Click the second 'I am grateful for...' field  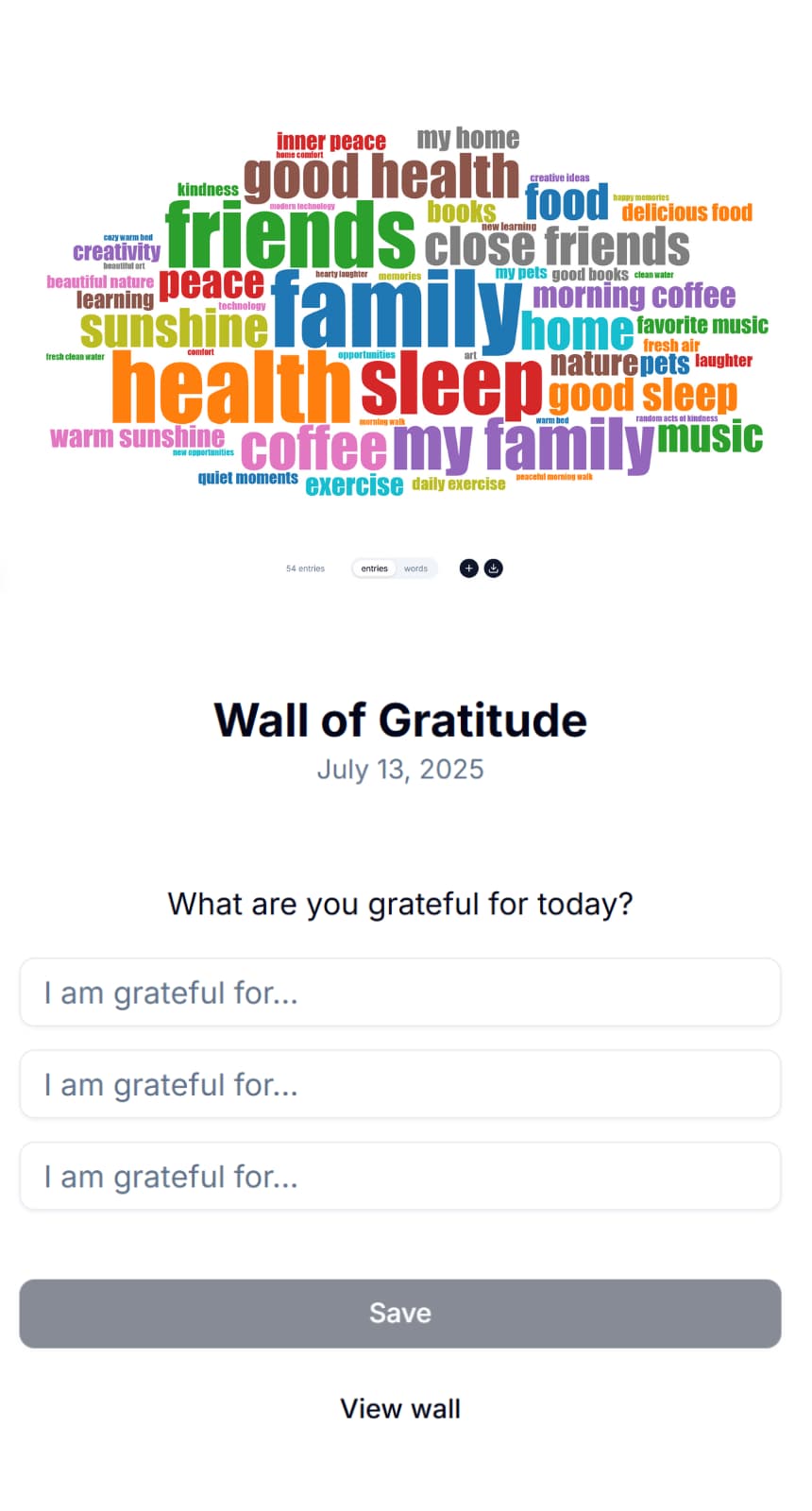pyautogui.click(x=400, y=1084)
